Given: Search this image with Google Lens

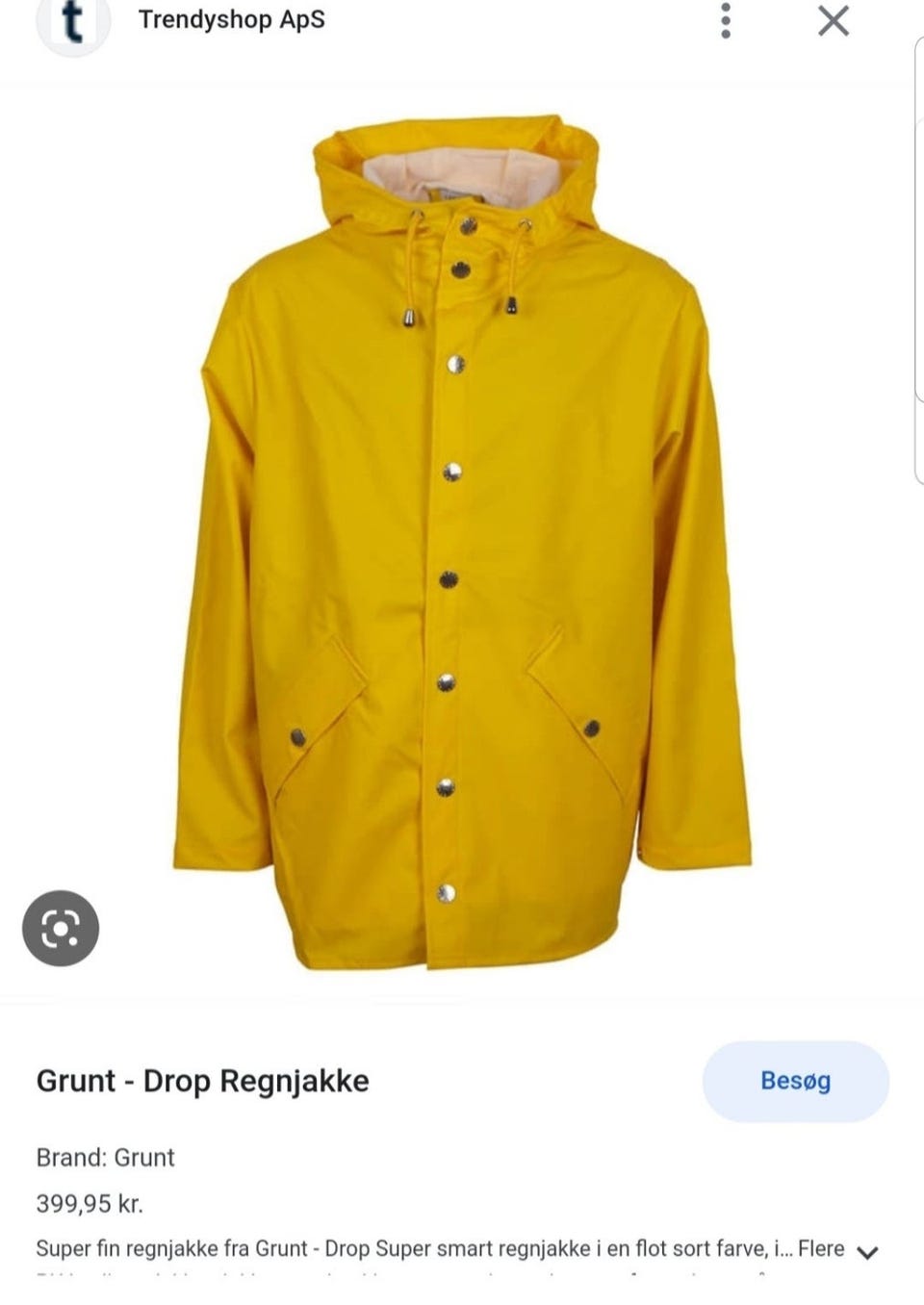Looking at the screenshot, I should [x=61, y=928].
